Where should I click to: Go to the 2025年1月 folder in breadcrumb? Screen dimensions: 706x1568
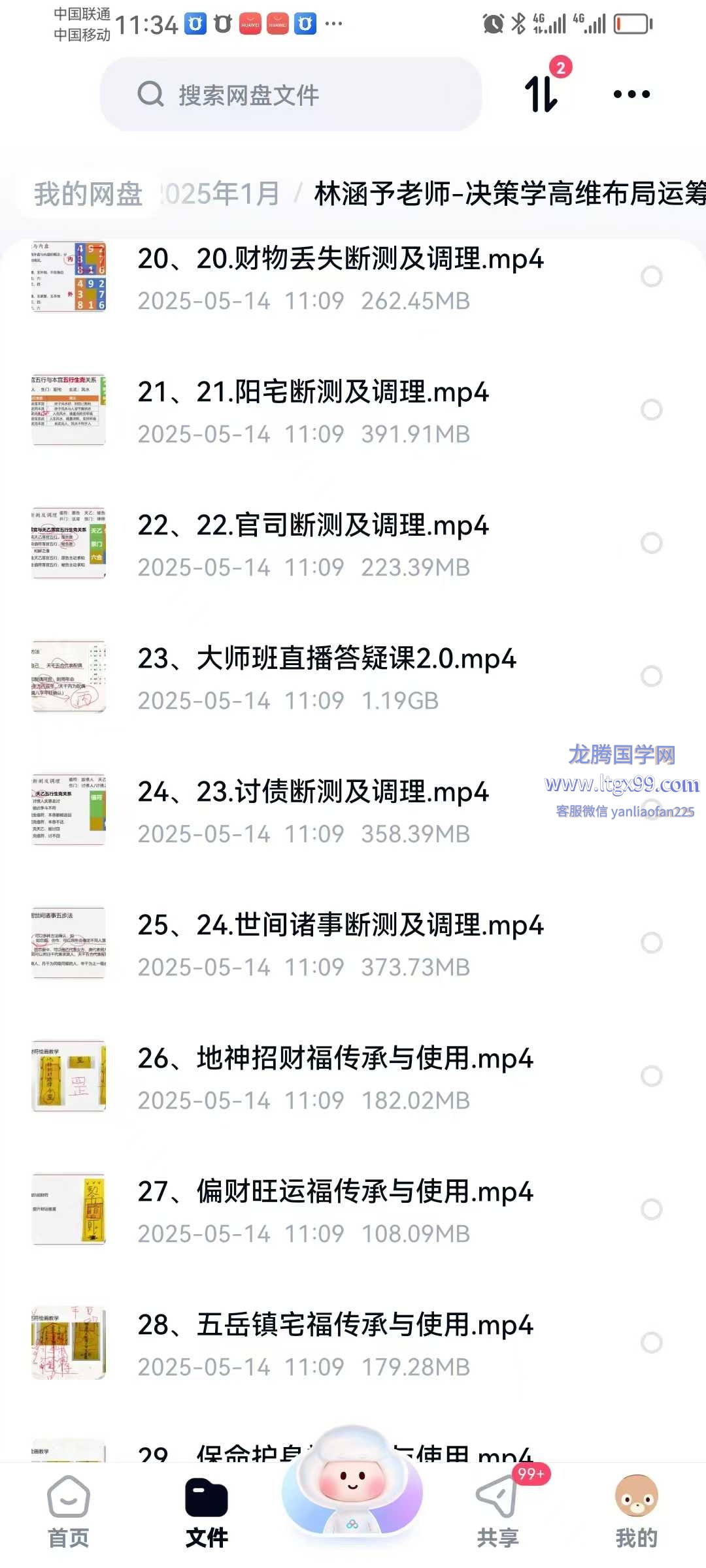pyautogui.click(x=220, y=194)
